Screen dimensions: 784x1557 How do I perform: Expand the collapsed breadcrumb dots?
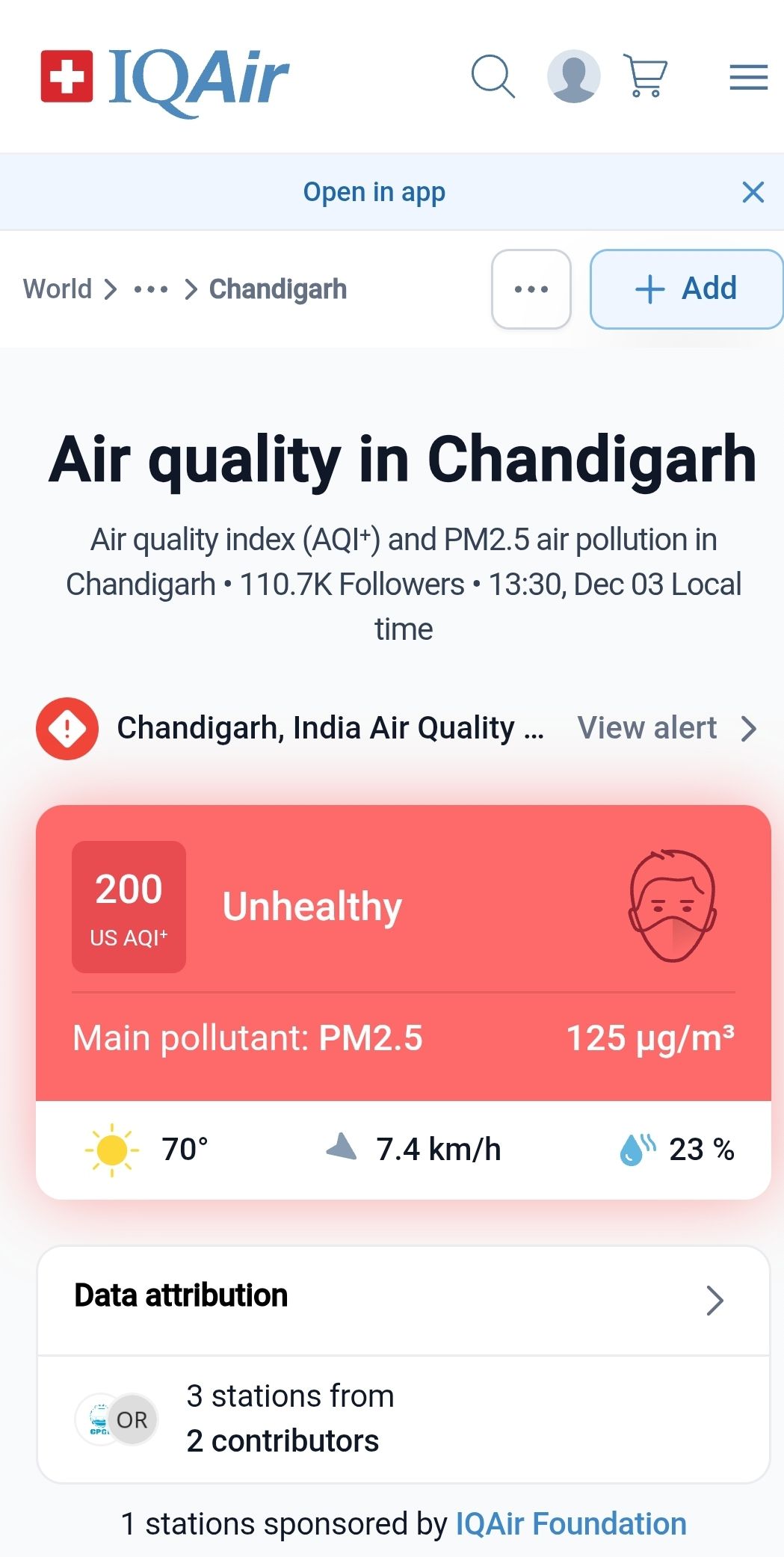tap(150, 289)
